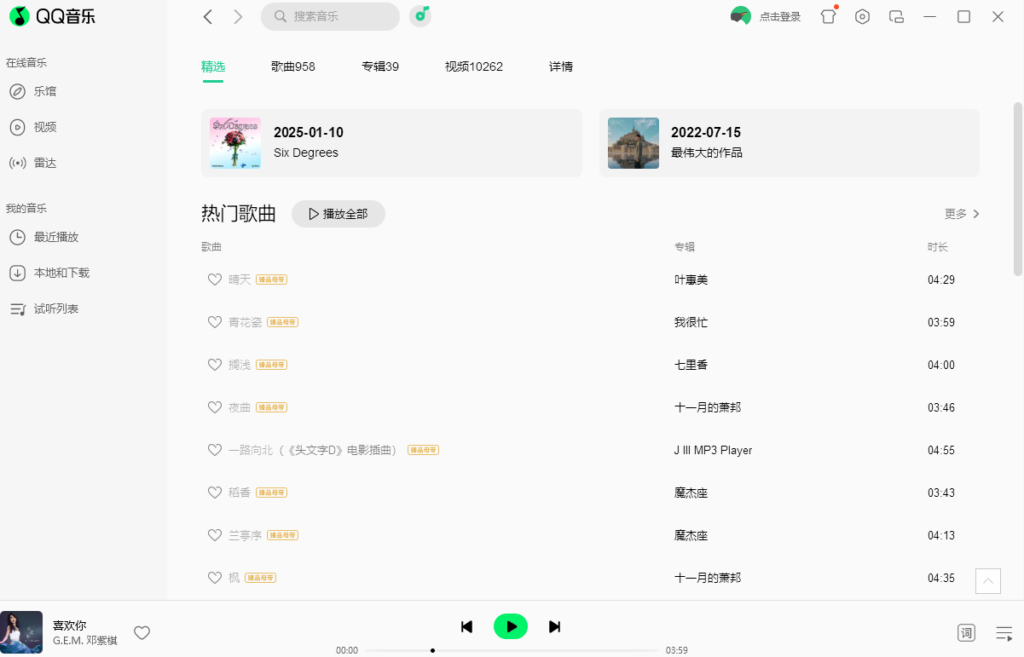Screen dimensions: 1024x657
Task: Open 更多 for more hot songs
Action: pyautogui.click(x=962, y=214)
